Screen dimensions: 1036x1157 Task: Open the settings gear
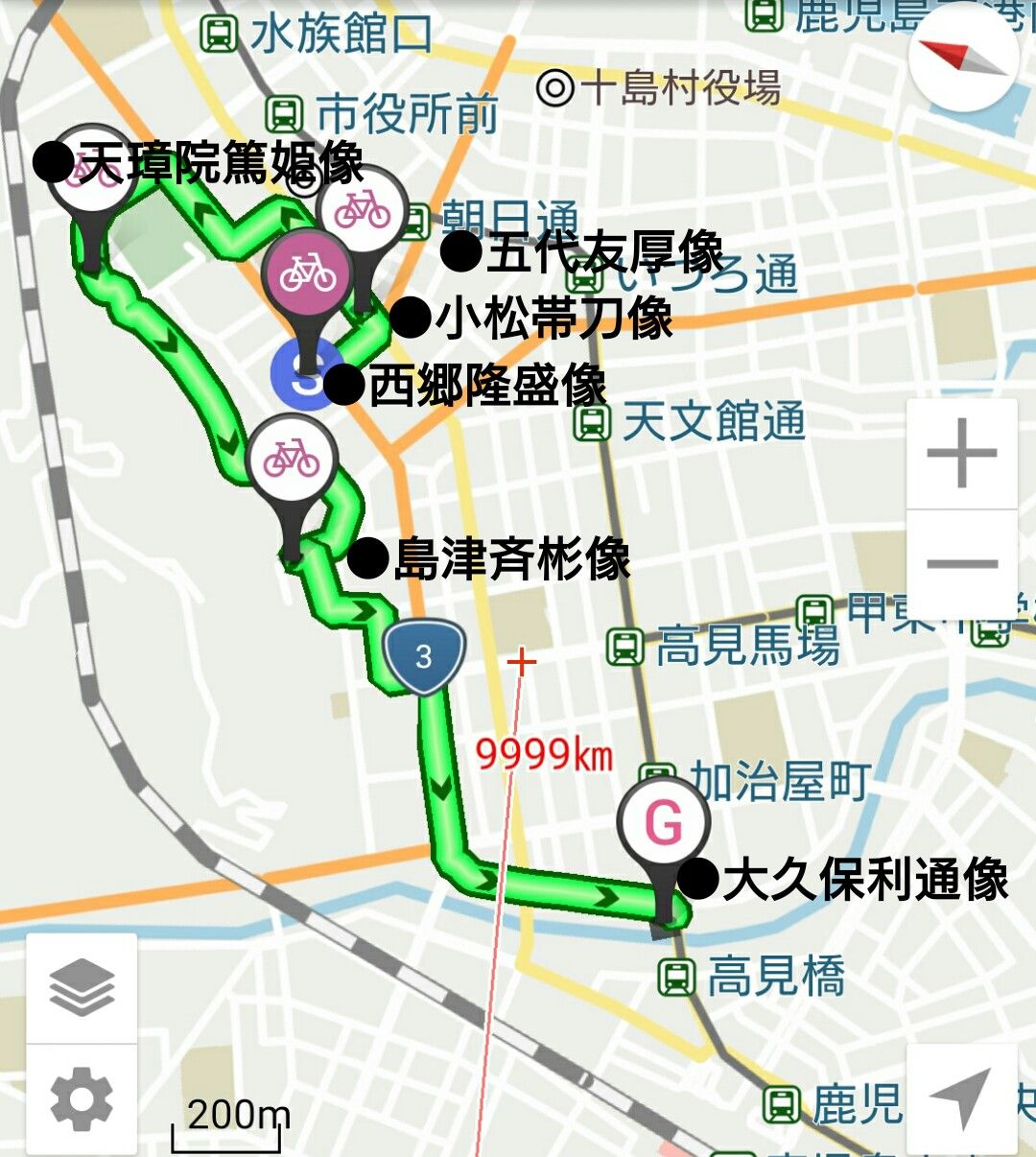point(82,1100)
